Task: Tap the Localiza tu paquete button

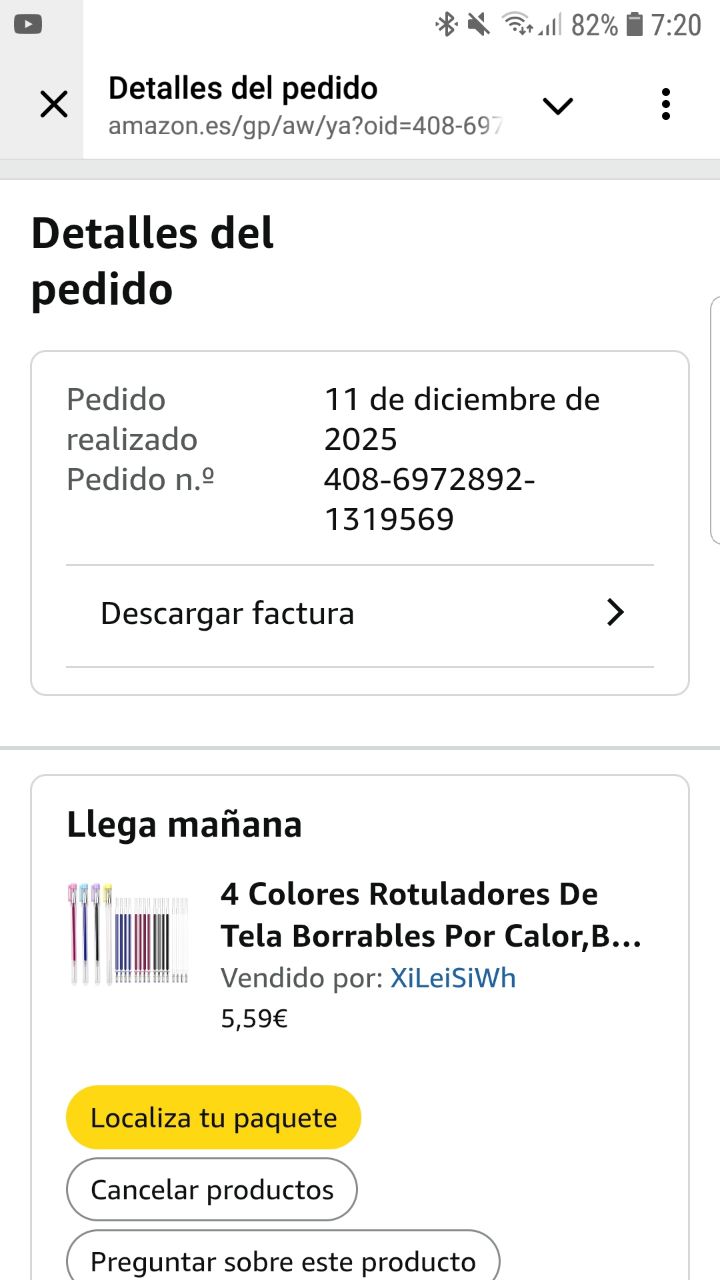Action: tap(213, 1117)
